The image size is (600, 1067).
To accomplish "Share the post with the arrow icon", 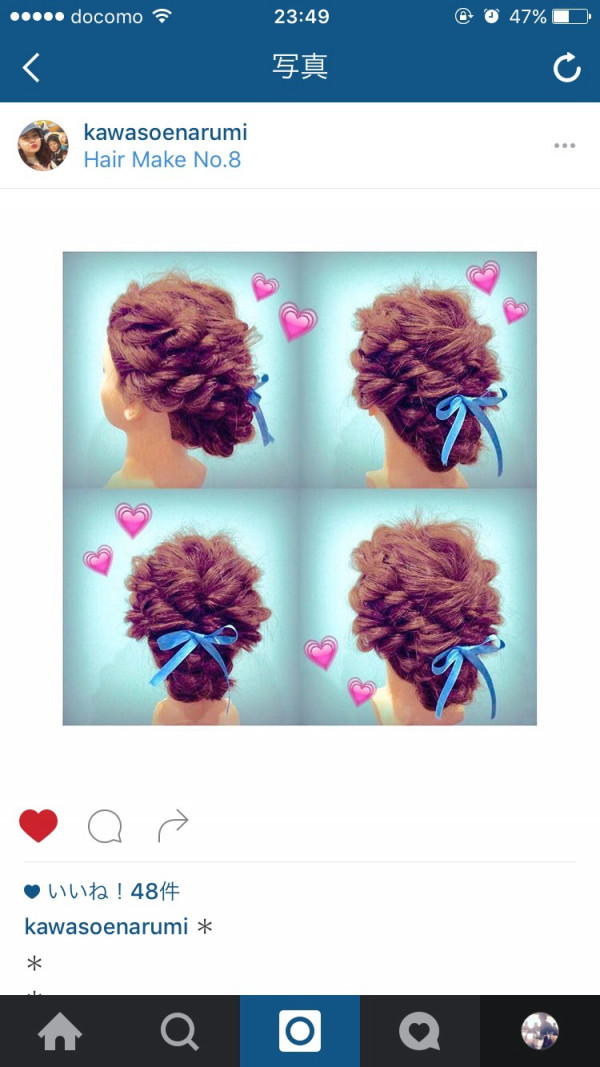I will pyautogui.click(x=173, y=826).
